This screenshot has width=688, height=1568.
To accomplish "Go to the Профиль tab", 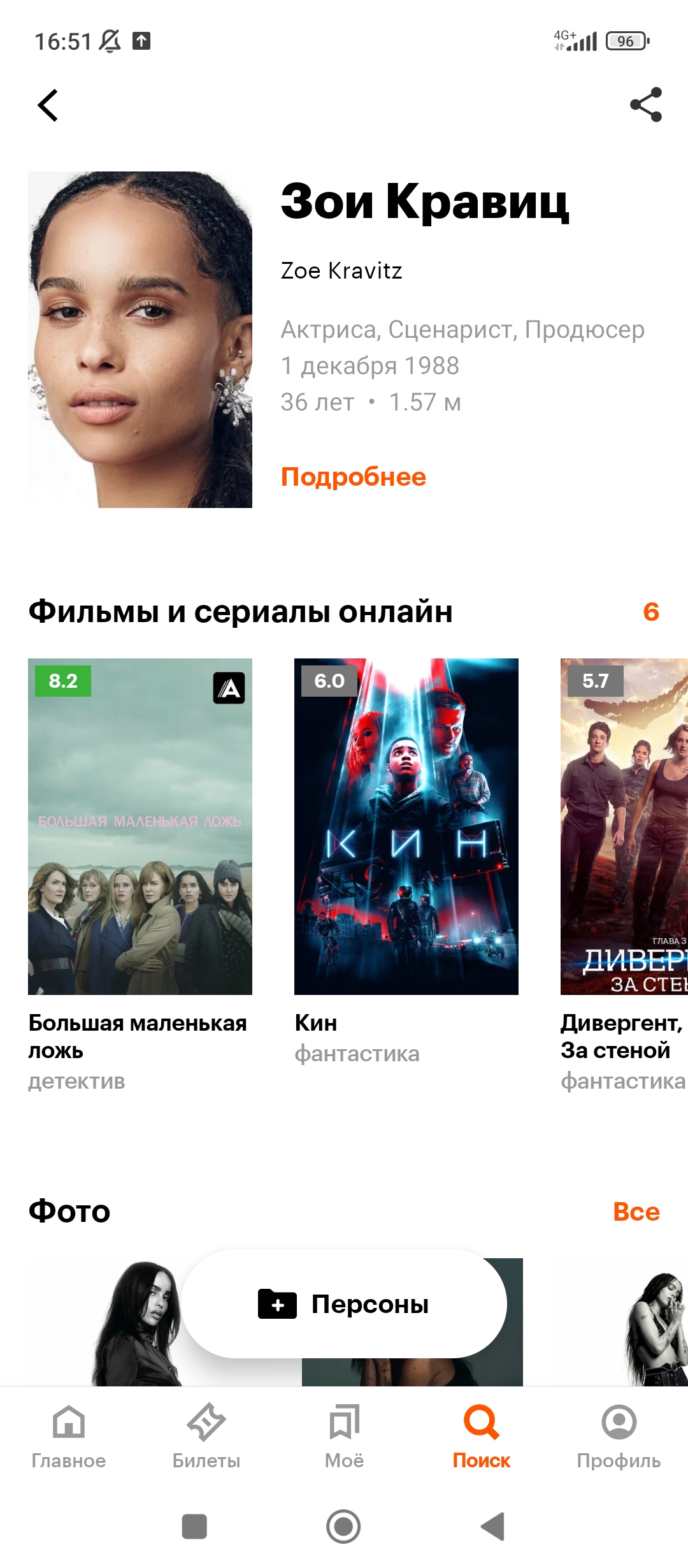I will [x=619, y=1437].
